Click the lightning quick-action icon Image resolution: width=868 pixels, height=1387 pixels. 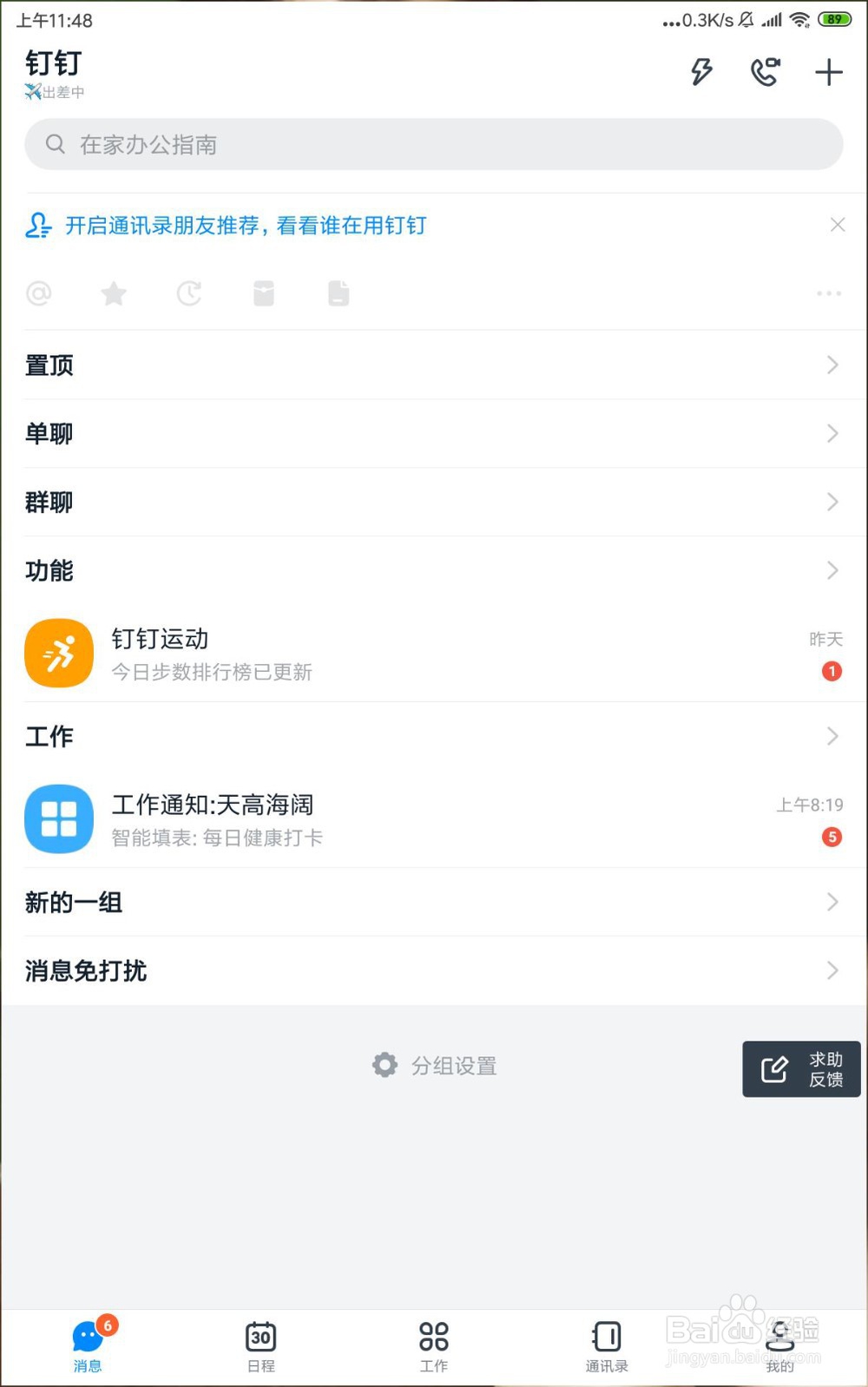pyautogui.click(x=700, y=72)
